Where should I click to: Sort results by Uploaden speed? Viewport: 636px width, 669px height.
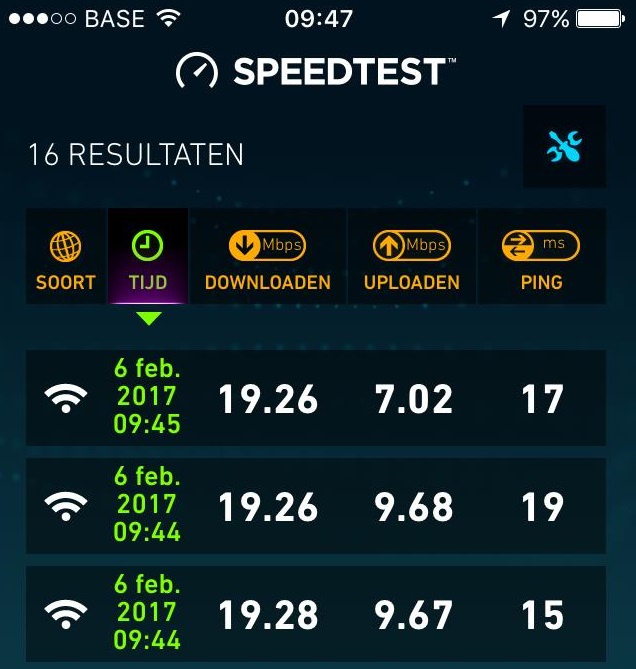click(411, 258)
